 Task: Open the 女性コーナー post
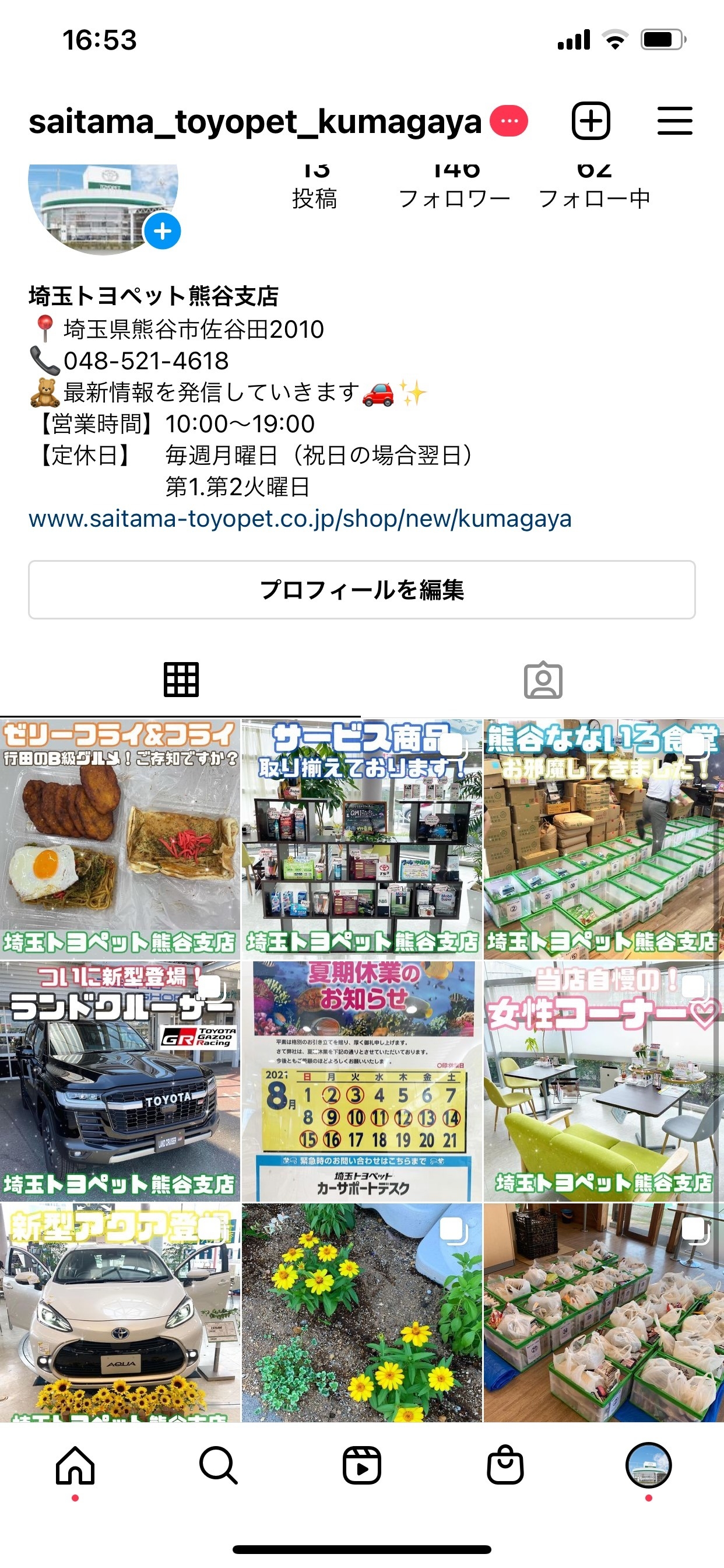603,1081
